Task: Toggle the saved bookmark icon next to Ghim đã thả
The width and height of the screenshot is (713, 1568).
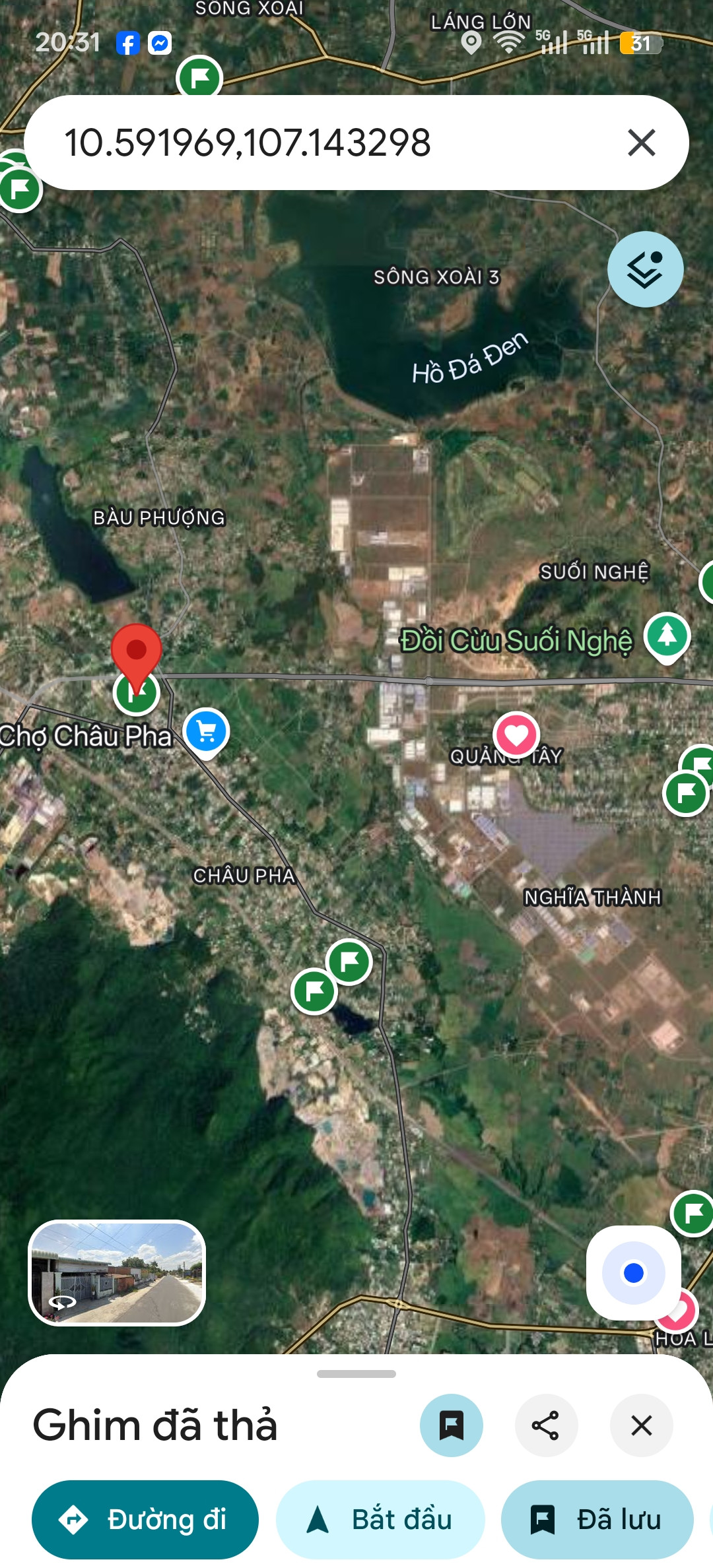Action: (x=452, y=1425)
